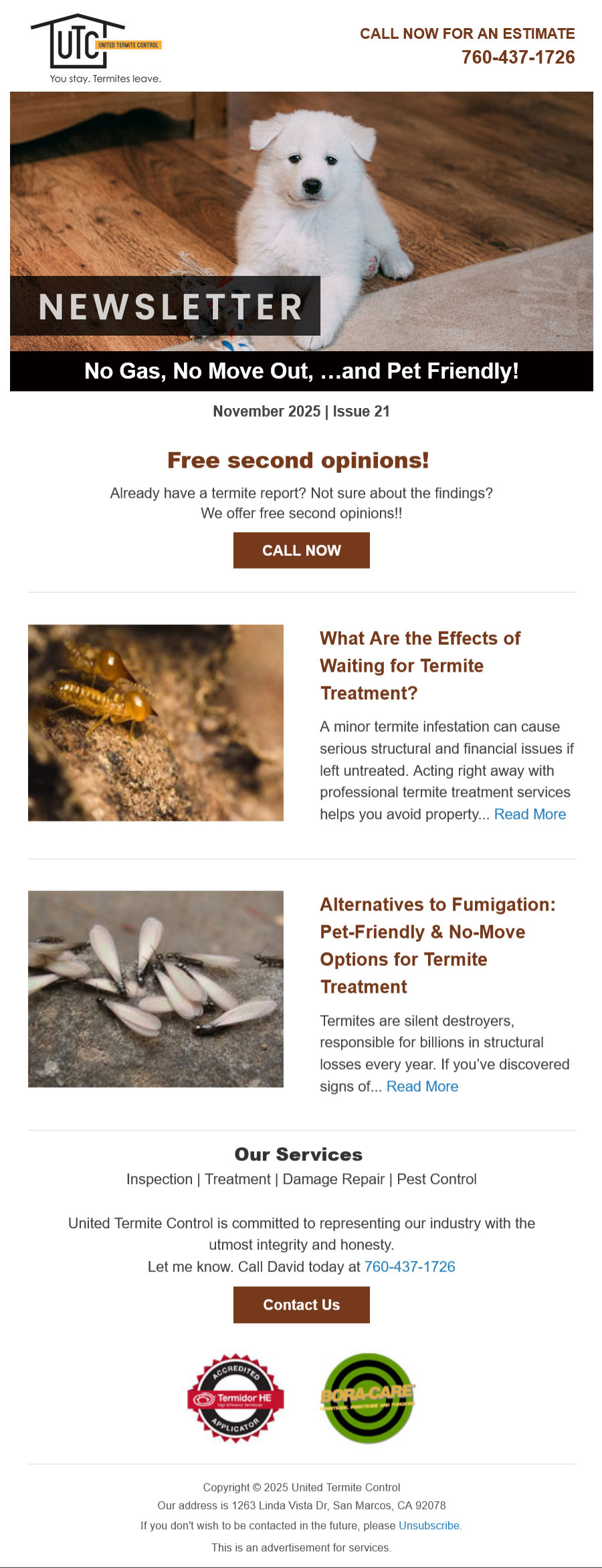Read more about effects of waiting for treatment
This screenshot has width=602, height=1568.
(x=530, y=814)
